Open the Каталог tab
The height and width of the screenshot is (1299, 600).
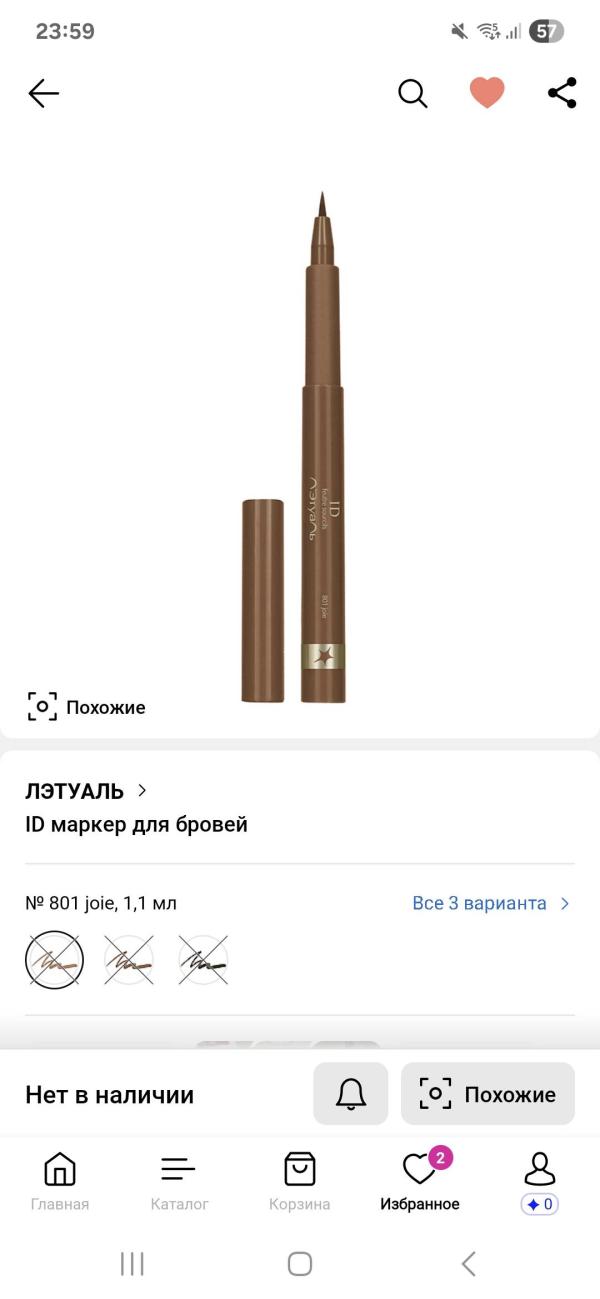pyautogui.click(x=179, y=1181)
